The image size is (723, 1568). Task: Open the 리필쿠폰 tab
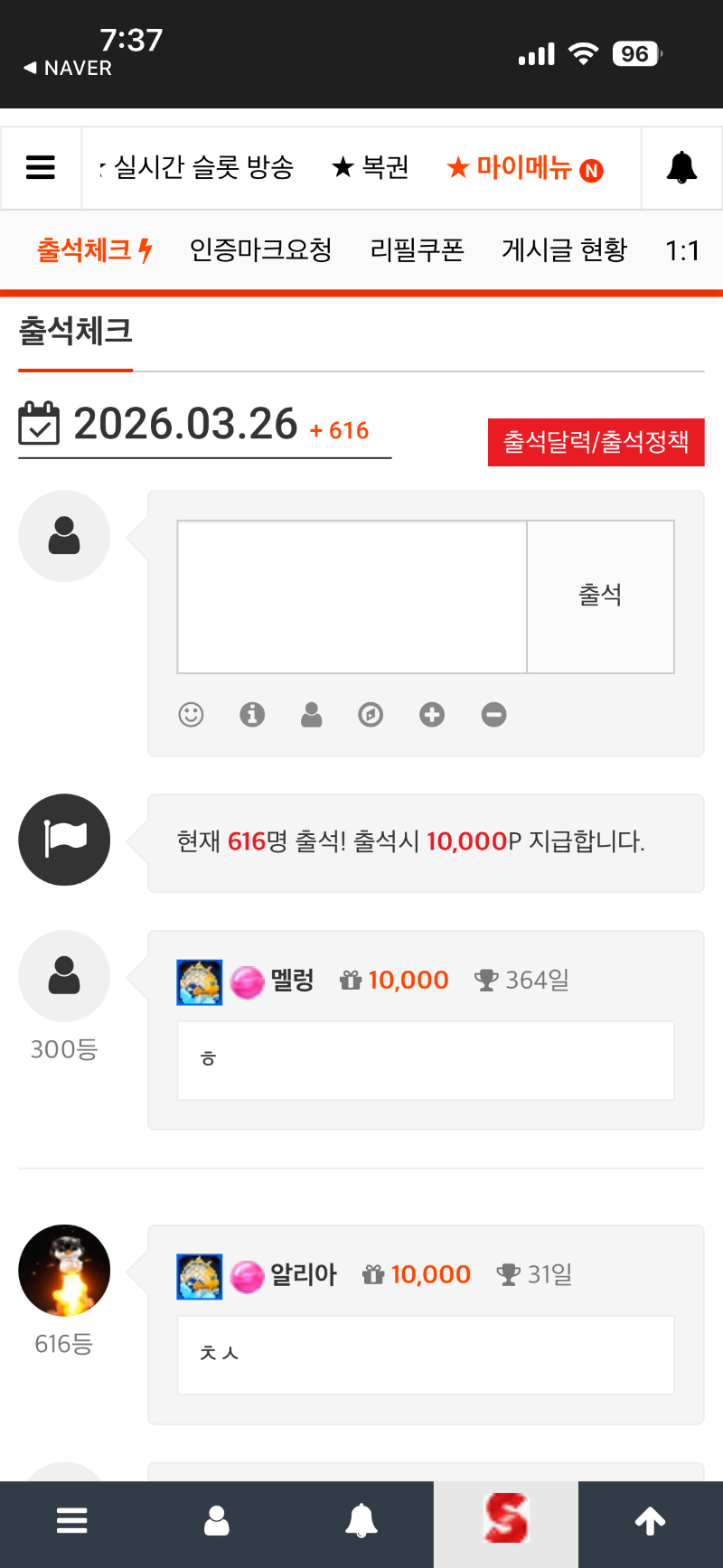417,250
